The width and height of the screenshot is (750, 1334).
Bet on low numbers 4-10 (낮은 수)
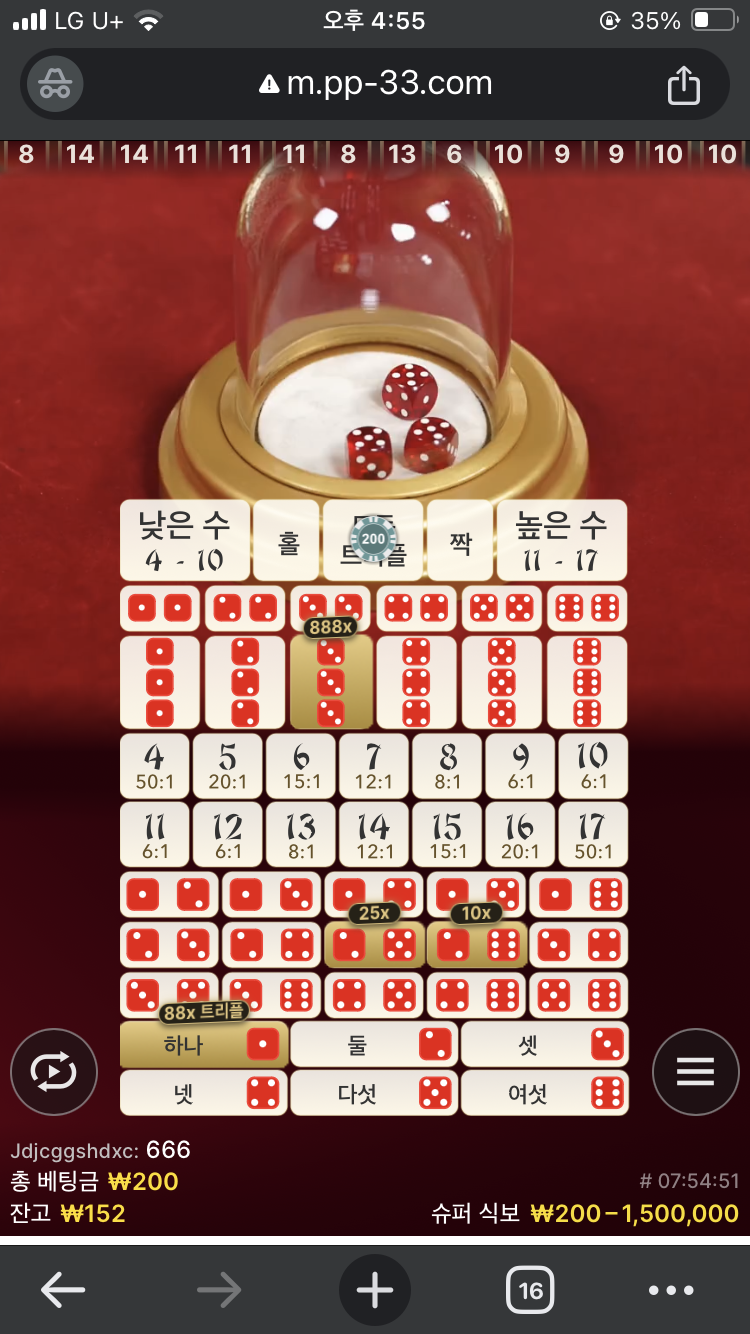pos(184,541)
